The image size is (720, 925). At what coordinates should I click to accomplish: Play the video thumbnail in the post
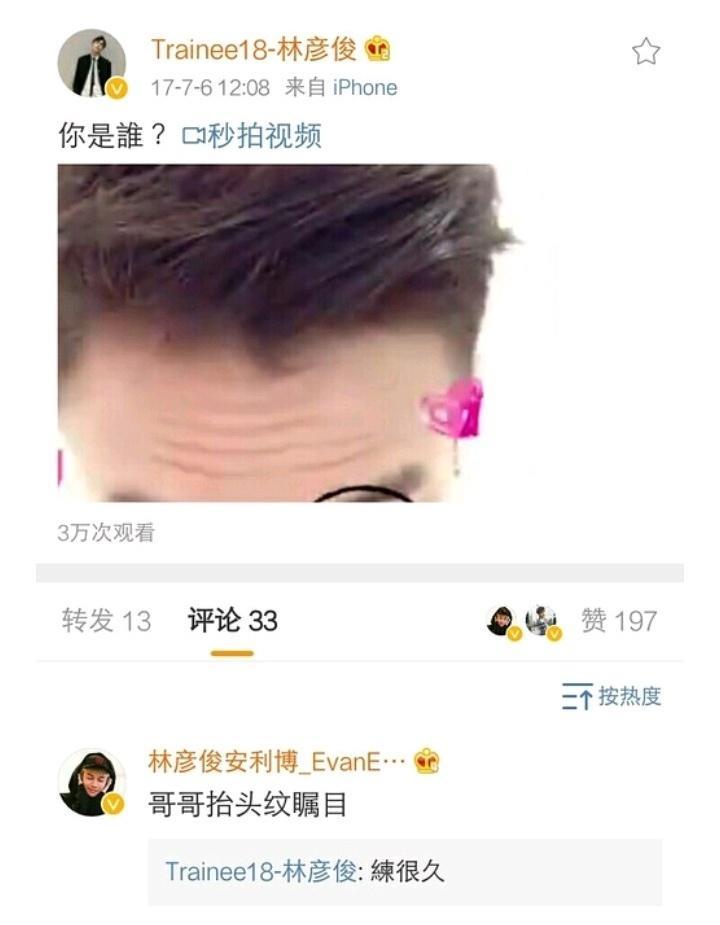click(x=288, y=333)
